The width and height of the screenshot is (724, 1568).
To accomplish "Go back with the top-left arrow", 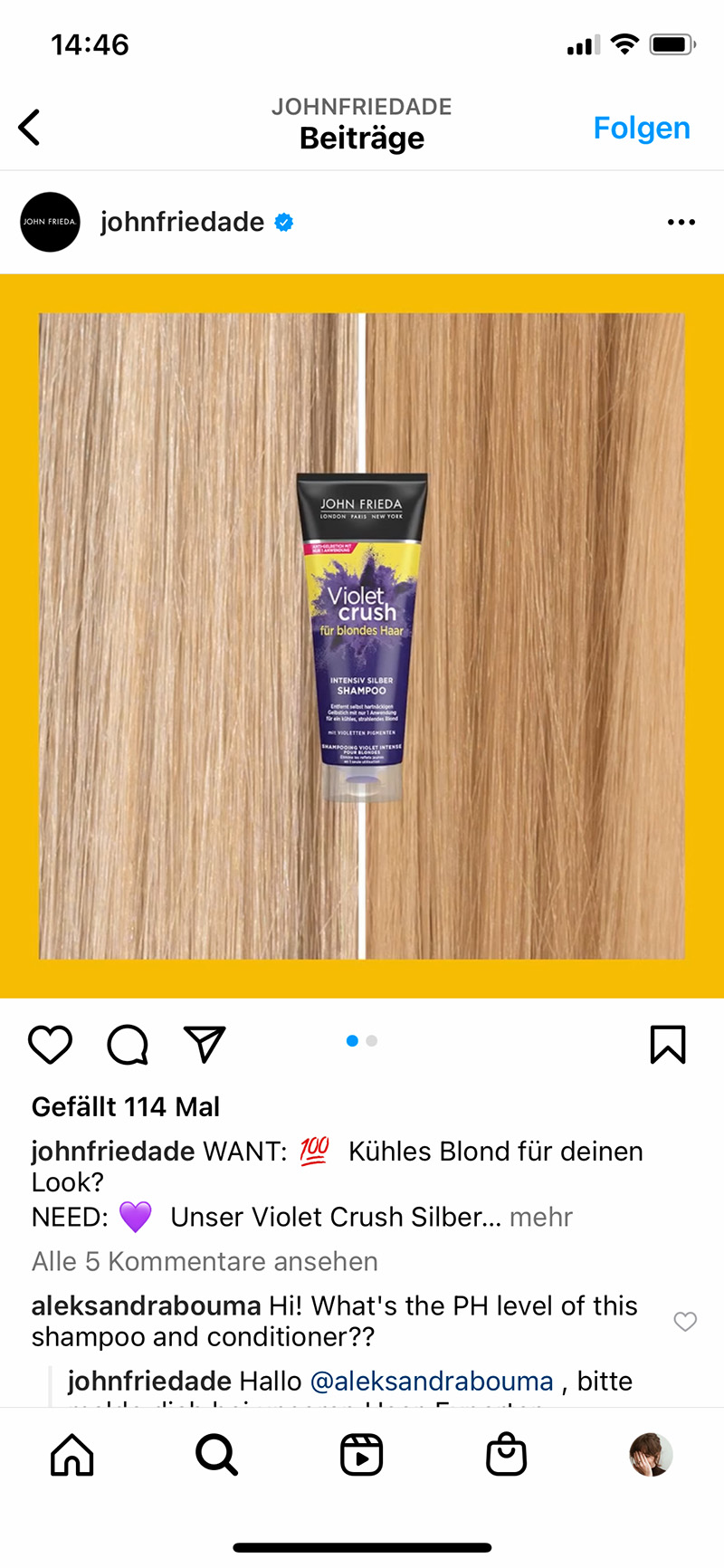I will click(x=30, y=128).
